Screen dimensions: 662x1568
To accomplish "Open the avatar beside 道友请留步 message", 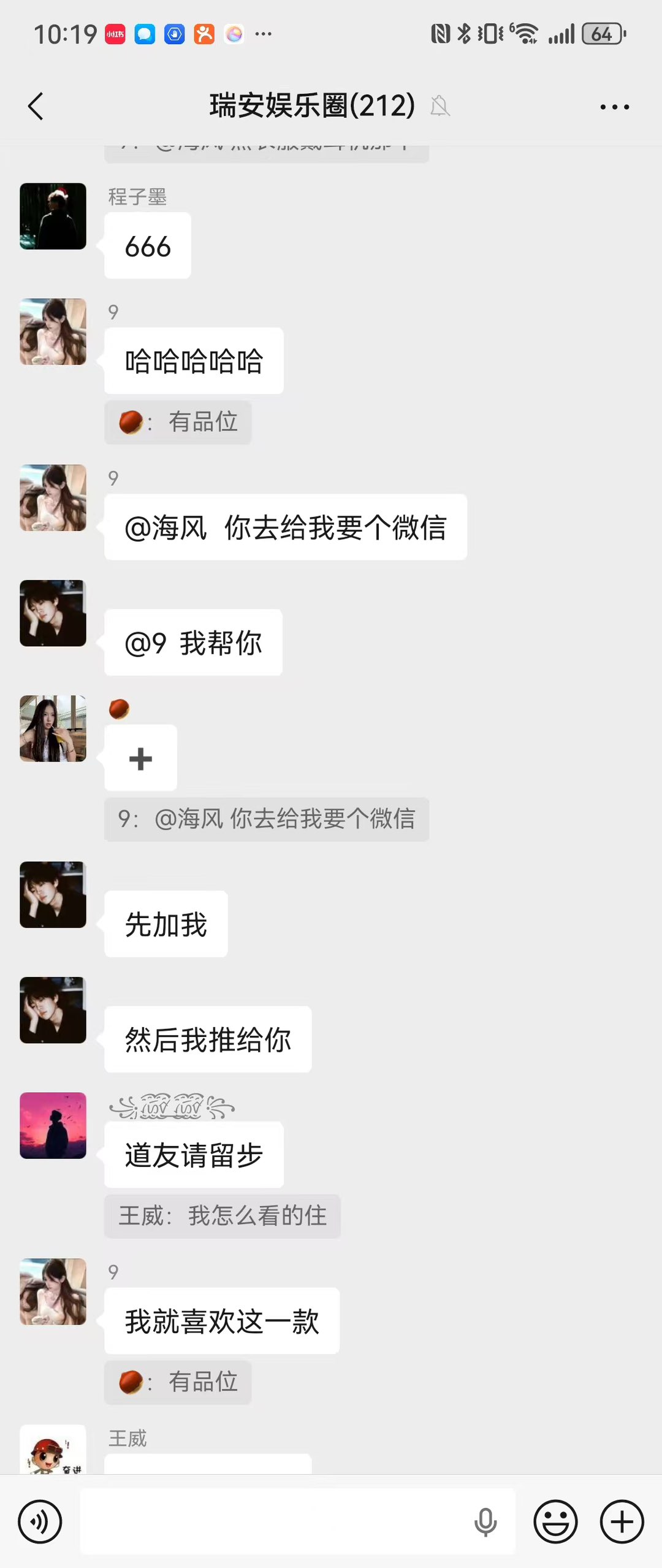I will click(x=53, y=1125).
